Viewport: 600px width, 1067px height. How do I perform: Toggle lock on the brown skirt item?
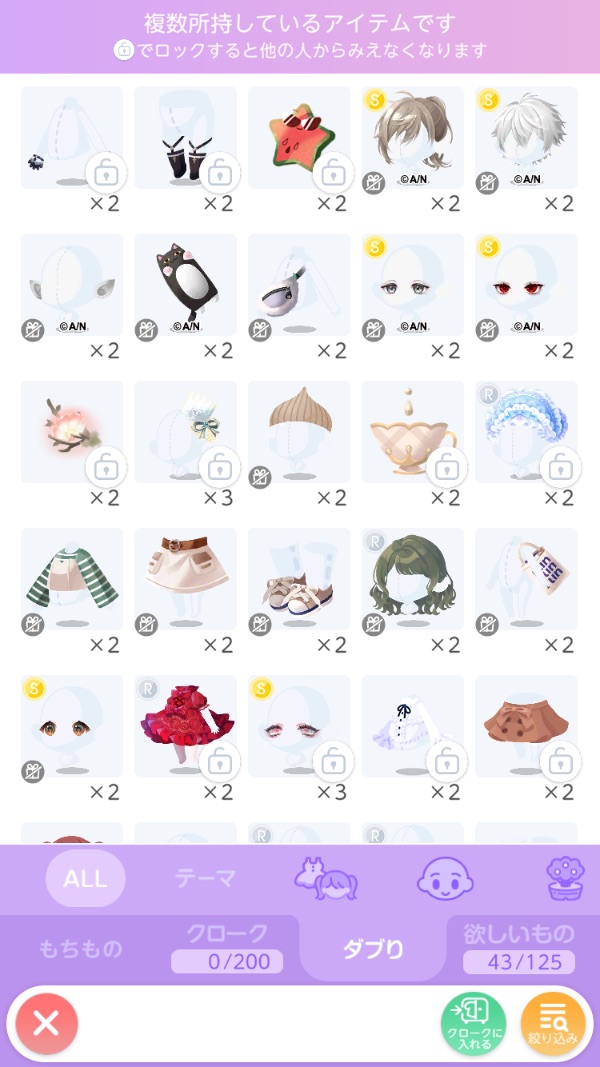(x=560, y=761)
